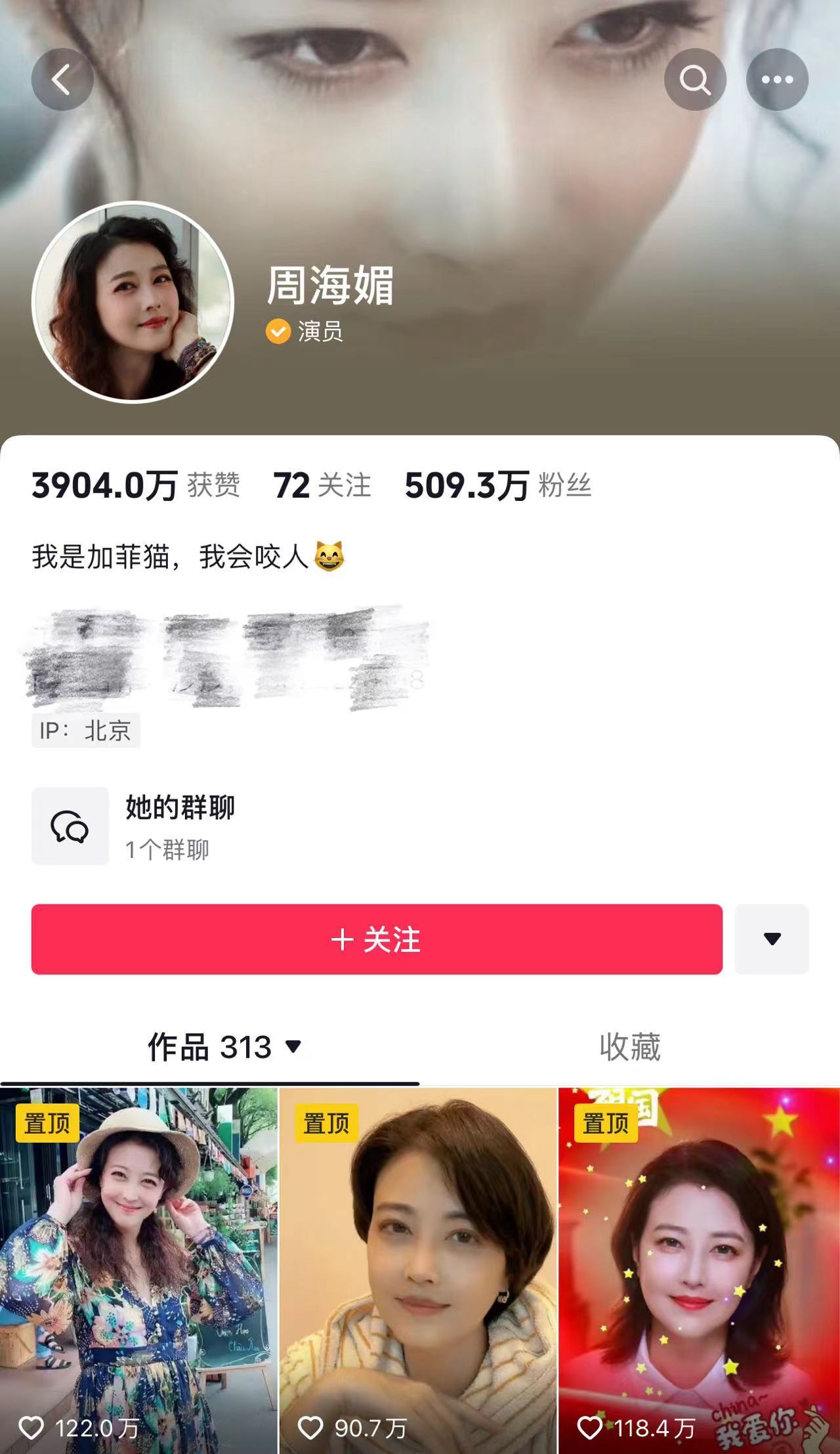Open the 72 关注 following list
This screenshot has width=840, height=1454.
coord(322,486)
